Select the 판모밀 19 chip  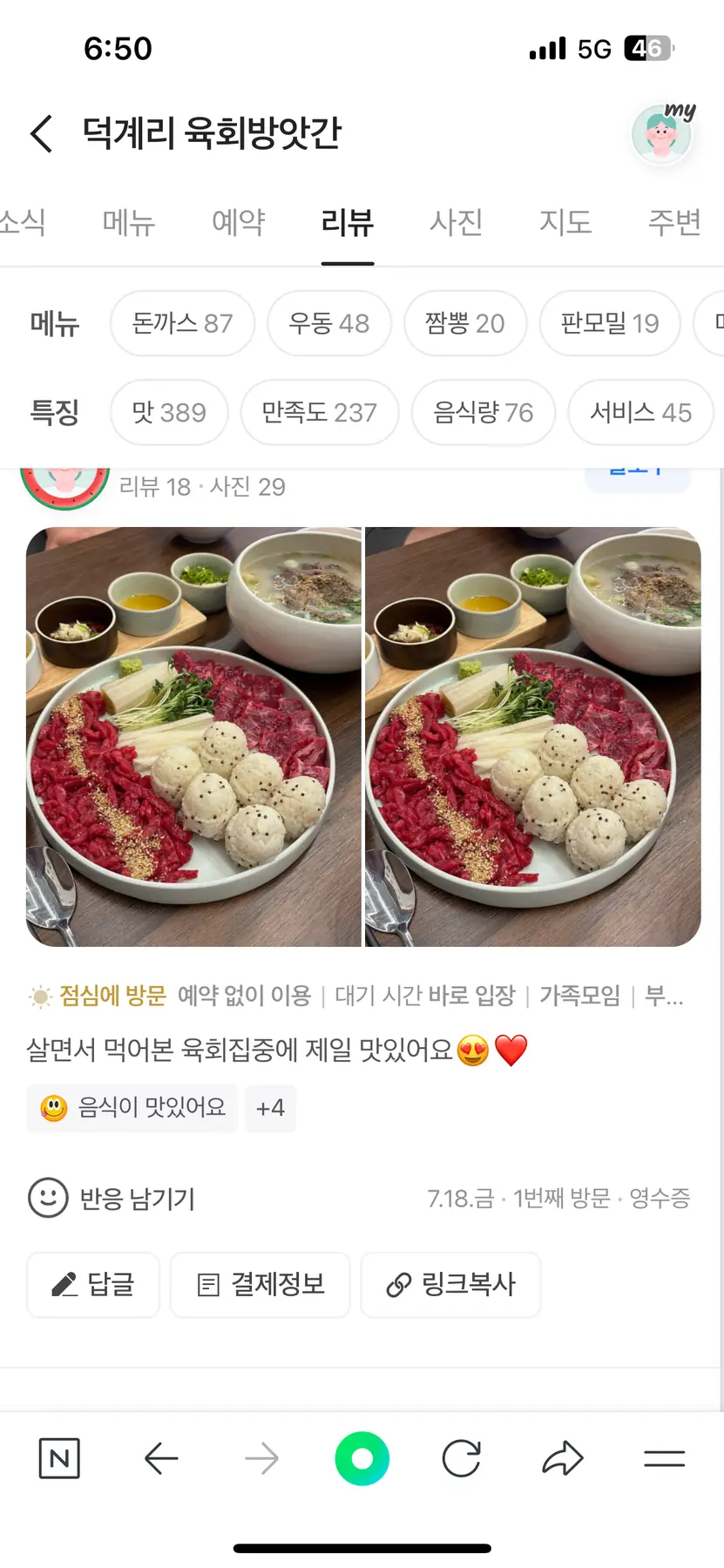[609, 323]
